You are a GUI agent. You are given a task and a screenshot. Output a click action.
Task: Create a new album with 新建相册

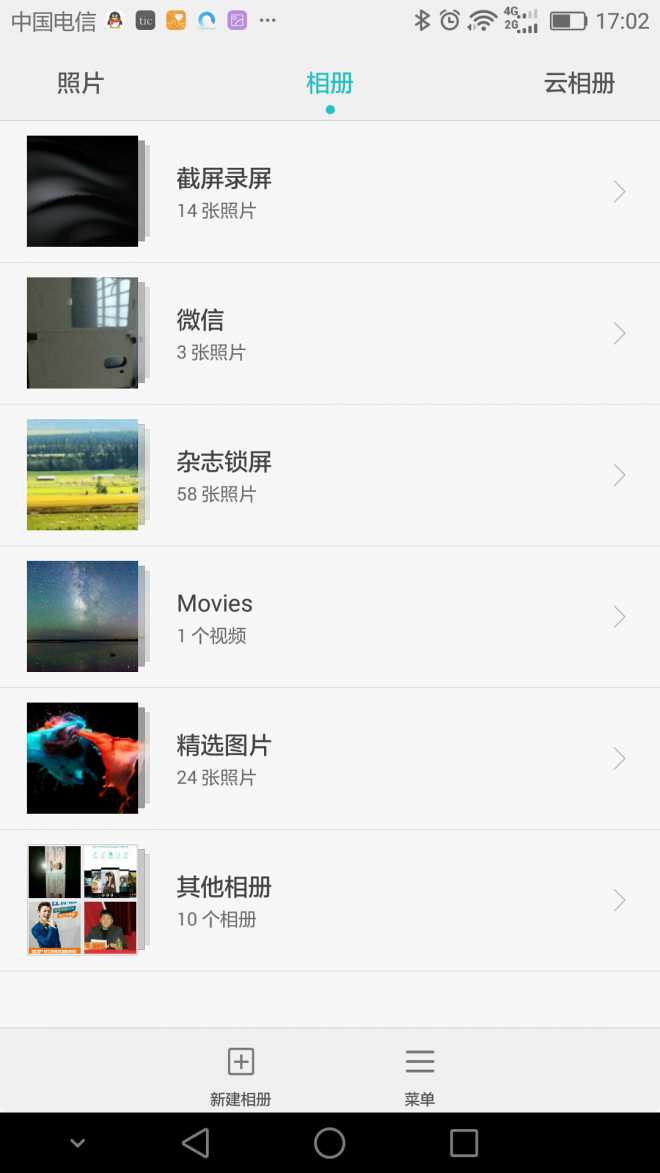240,1074
